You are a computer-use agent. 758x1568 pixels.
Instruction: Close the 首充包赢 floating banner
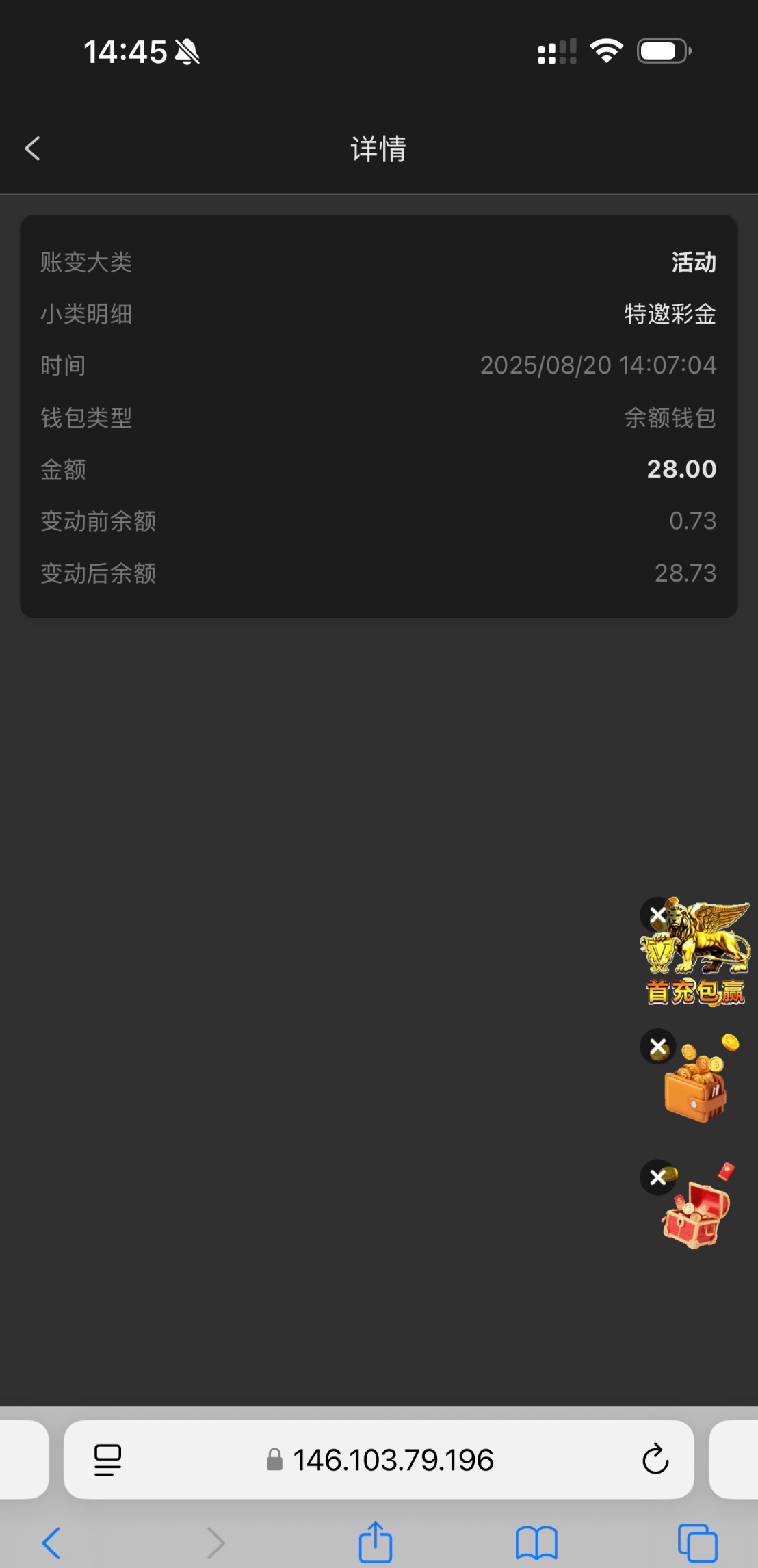pos(657,915)
